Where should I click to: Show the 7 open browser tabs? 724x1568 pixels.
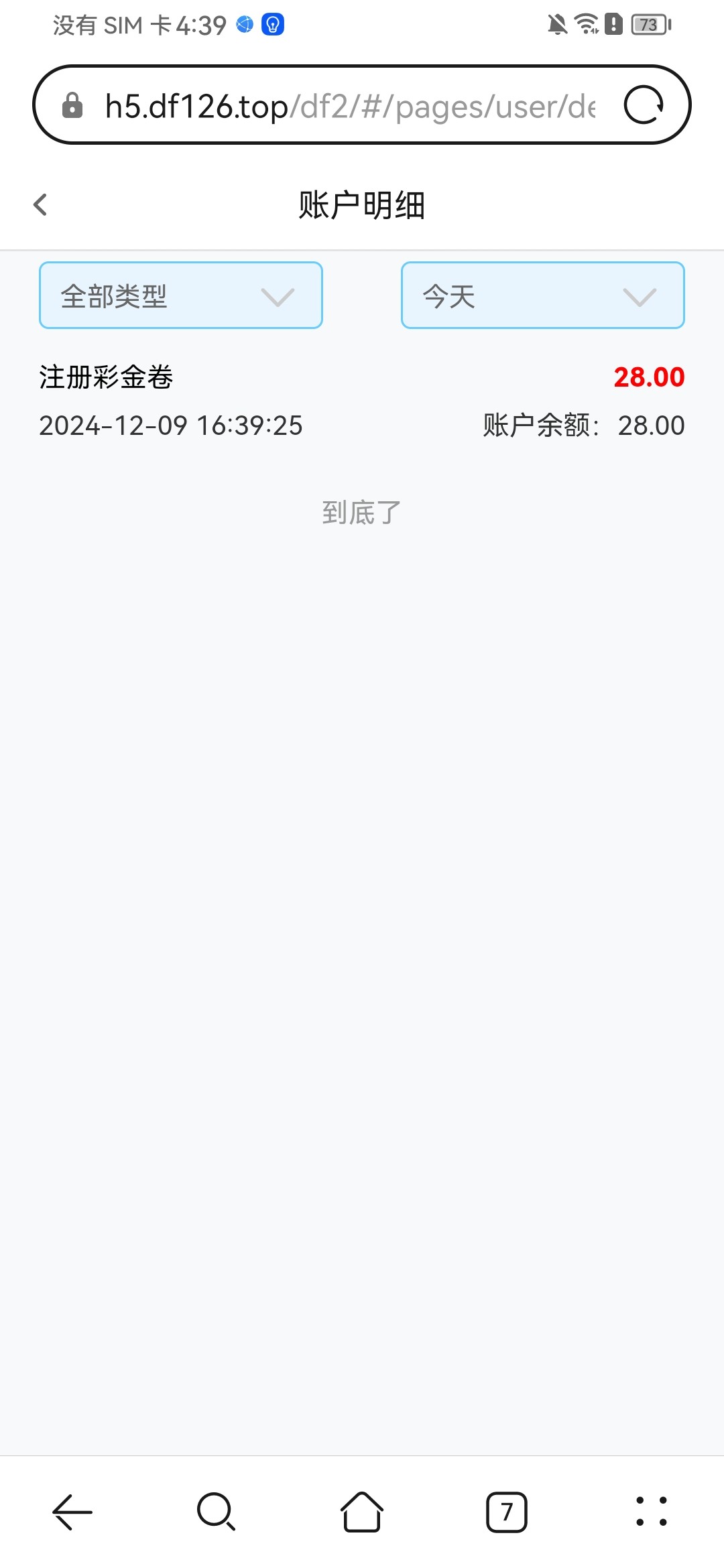click(x=506, y=1512)
